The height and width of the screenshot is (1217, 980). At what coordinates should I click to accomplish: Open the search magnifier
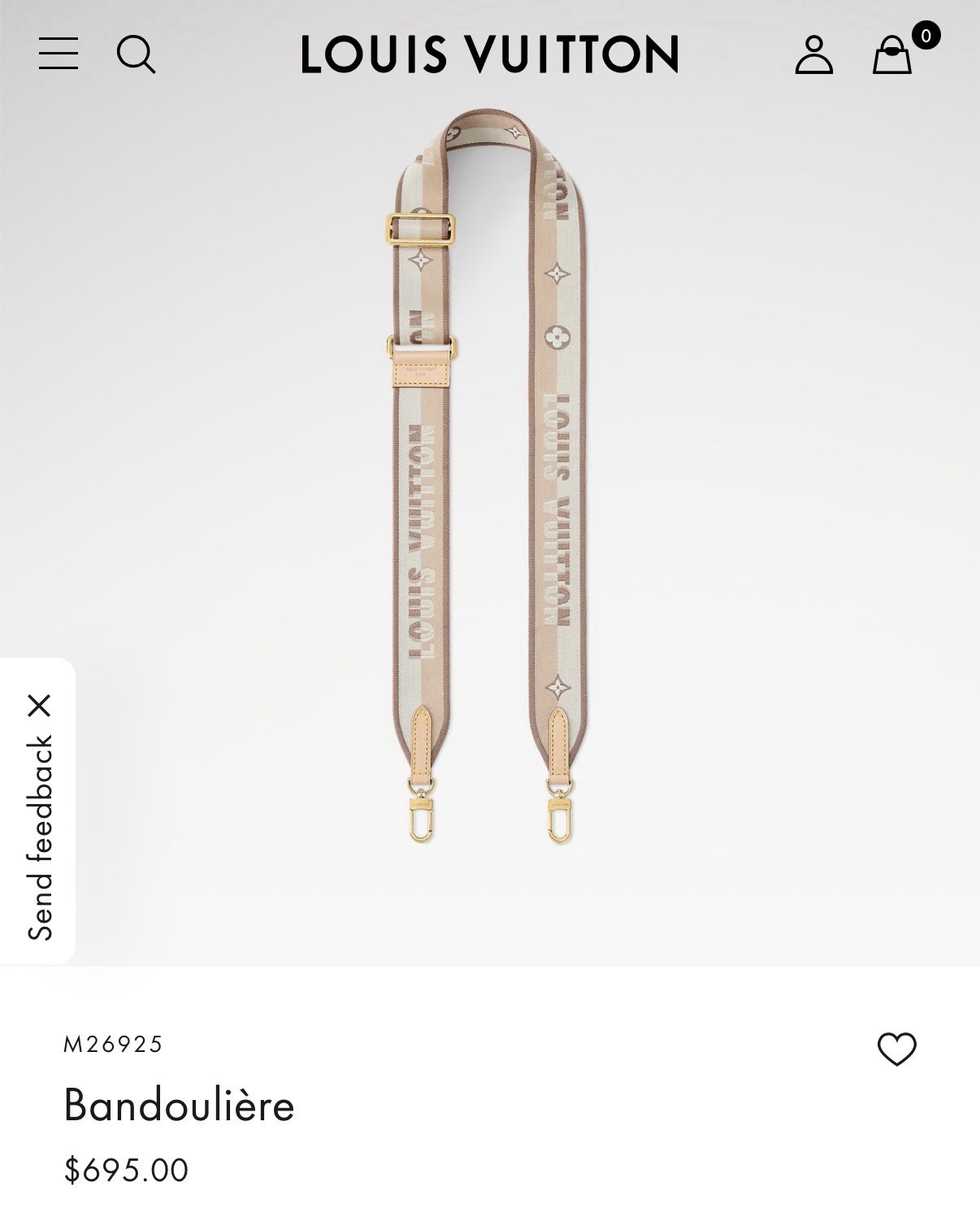click(136, 54)
